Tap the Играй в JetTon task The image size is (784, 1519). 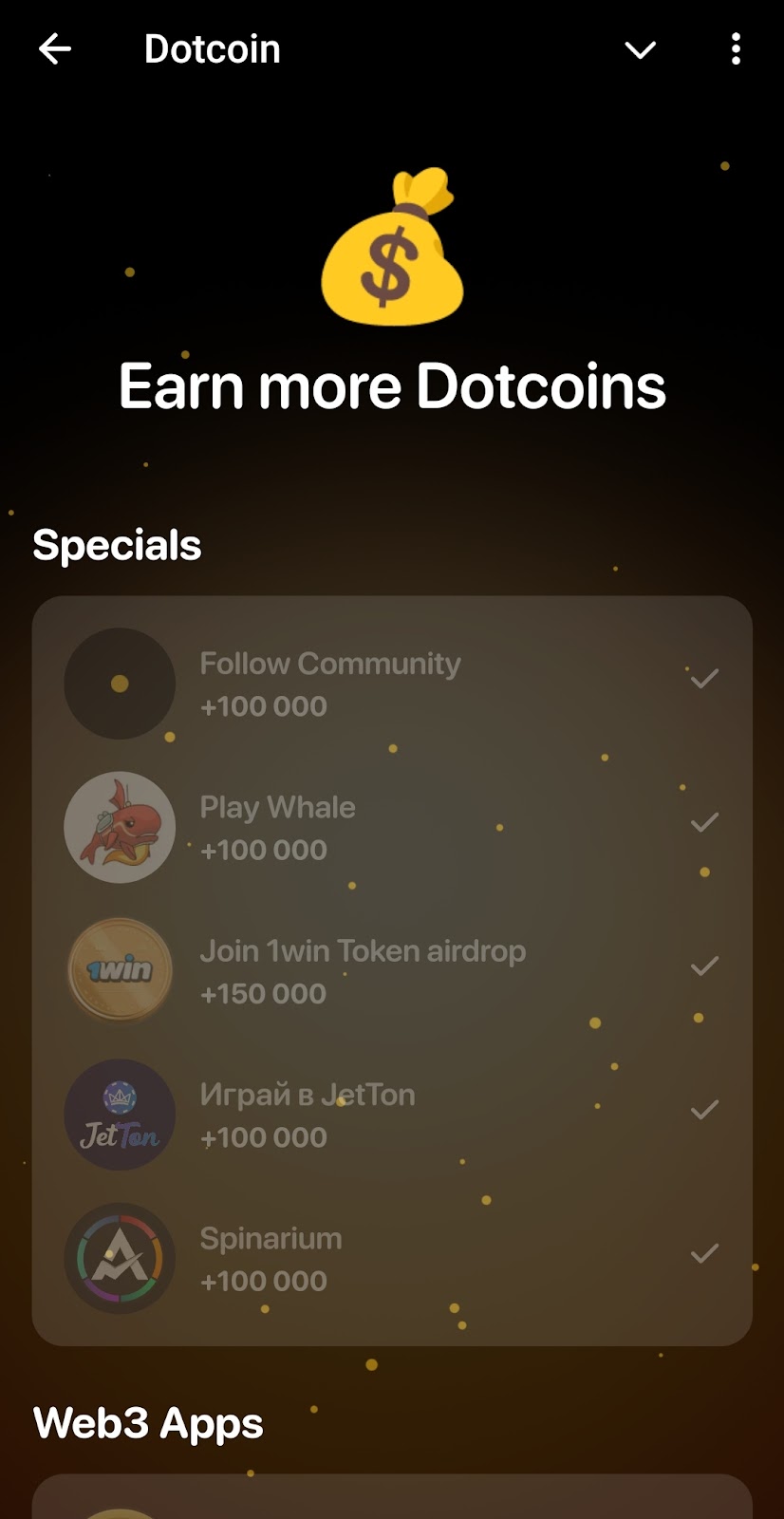click(x=391, y=1115)
